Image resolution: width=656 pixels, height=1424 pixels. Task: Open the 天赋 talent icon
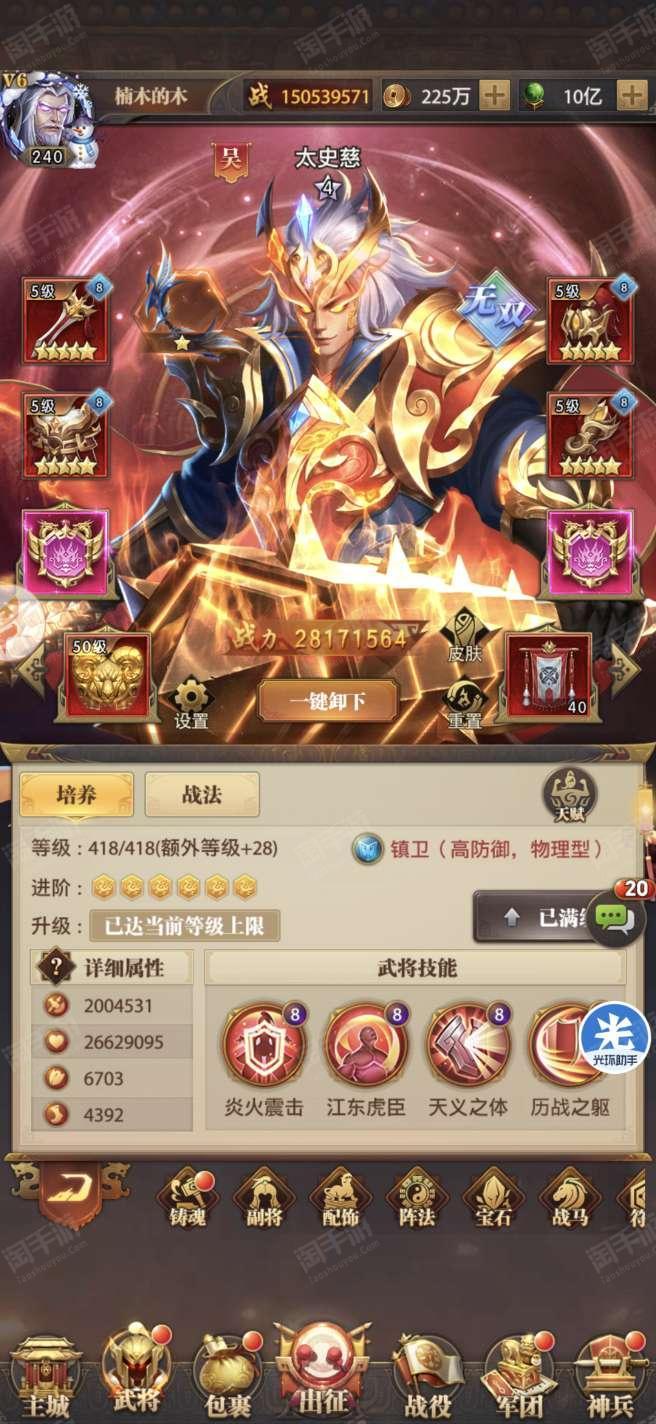click(x=570, y=797)
